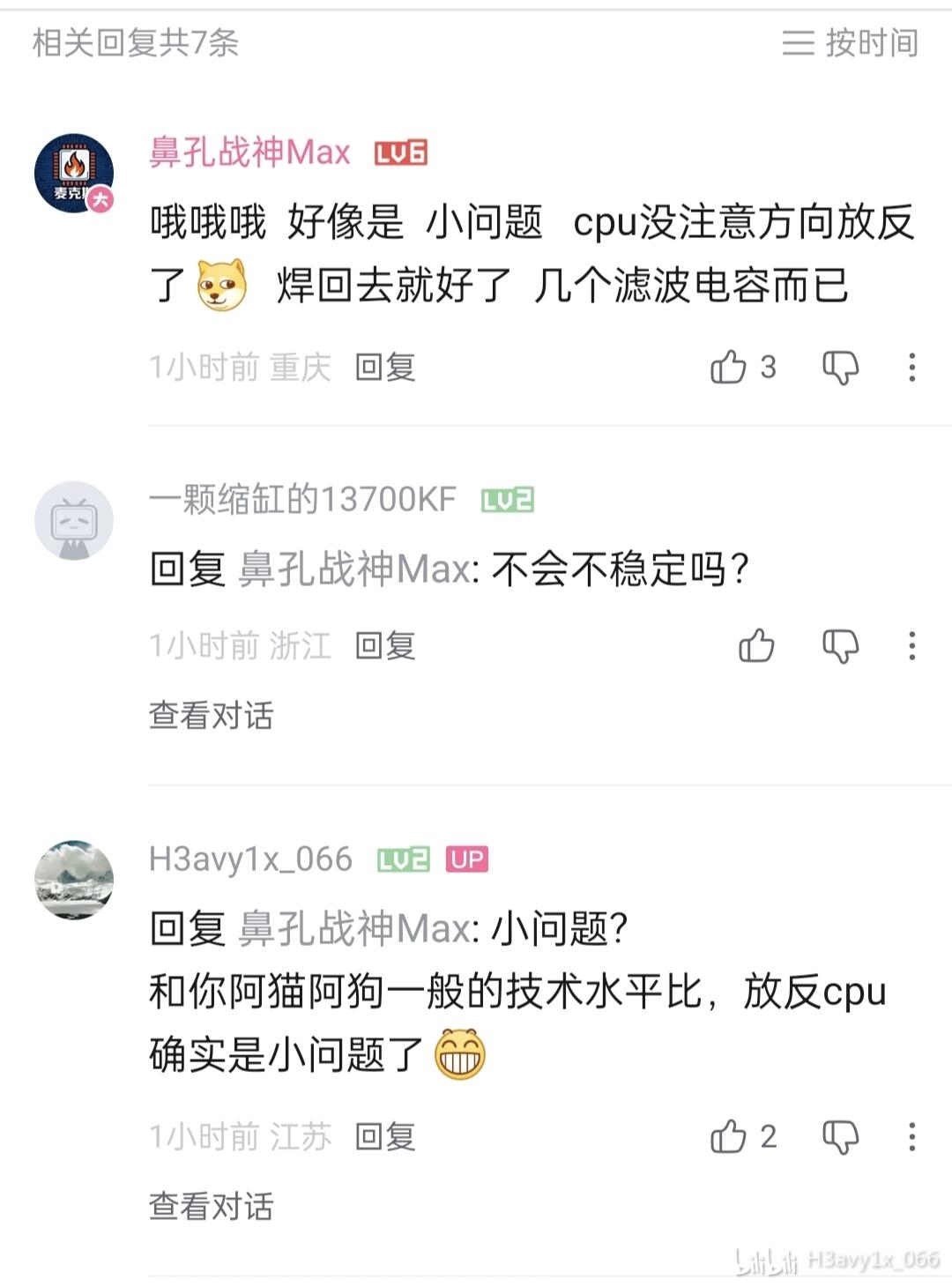Like 鼻孔战神Max's comment
This screenshot has height=1287, width=952.
(729, 367)
